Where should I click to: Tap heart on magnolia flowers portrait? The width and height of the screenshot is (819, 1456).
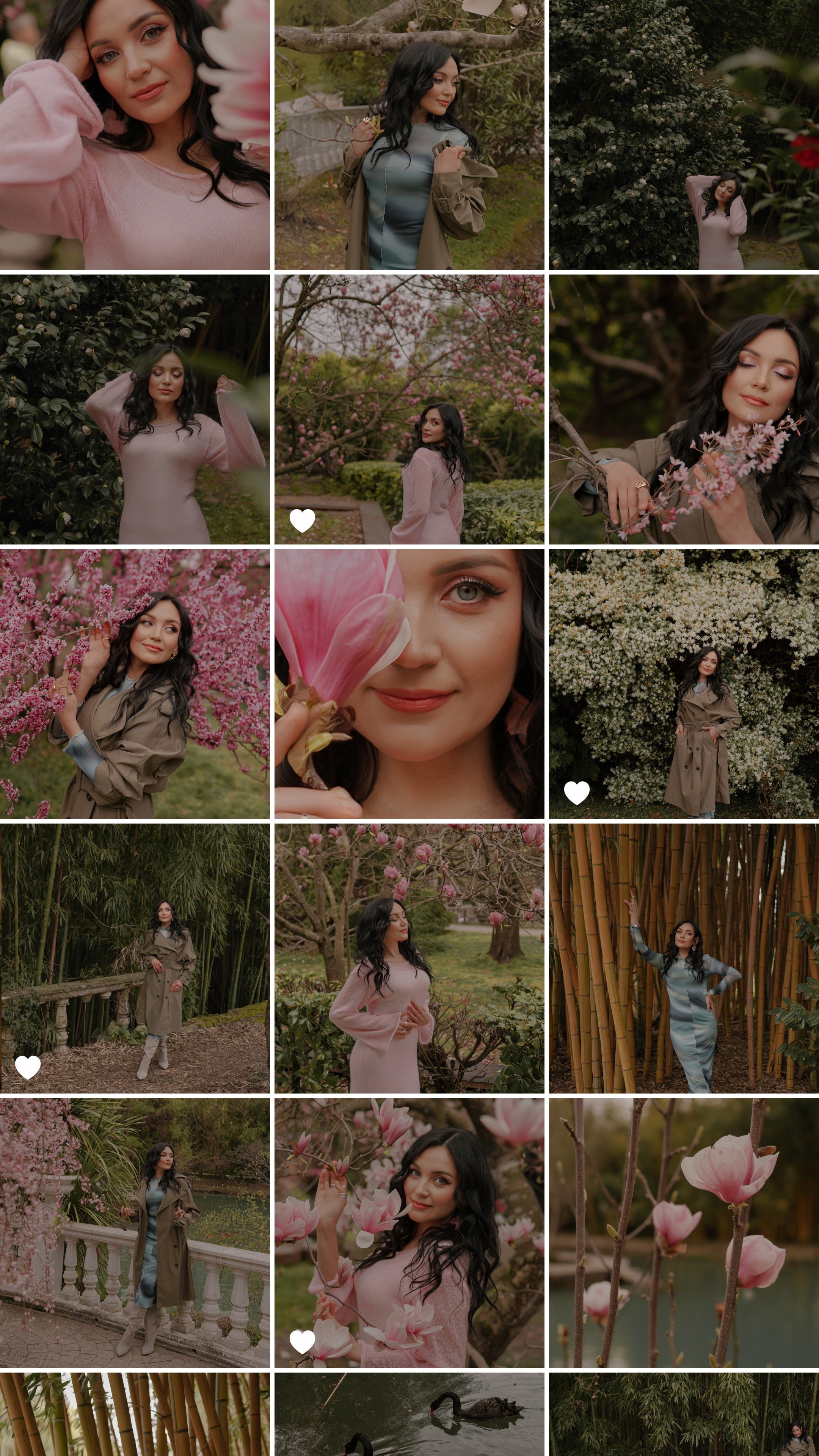click(303, 1341)
